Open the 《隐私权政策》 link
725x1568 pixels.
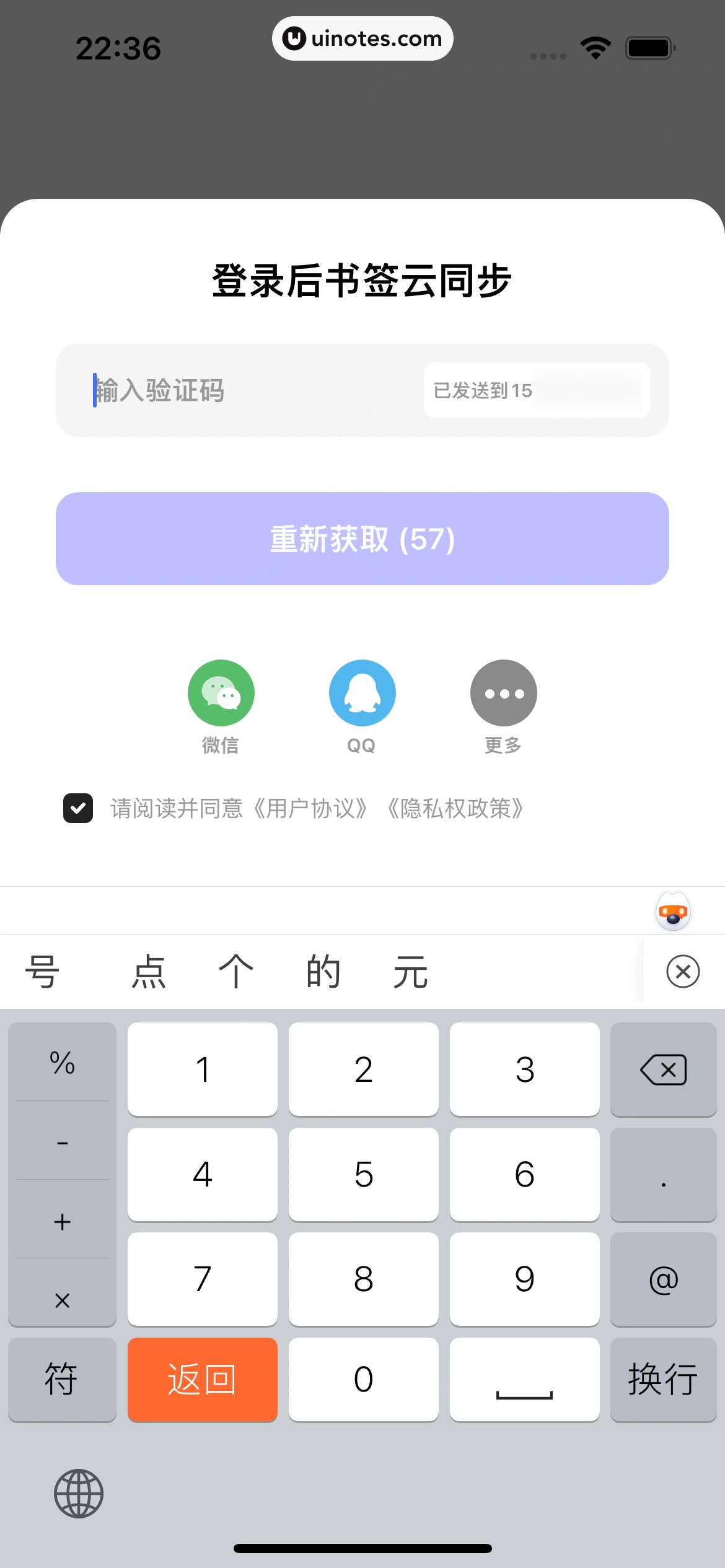point(455,808)
